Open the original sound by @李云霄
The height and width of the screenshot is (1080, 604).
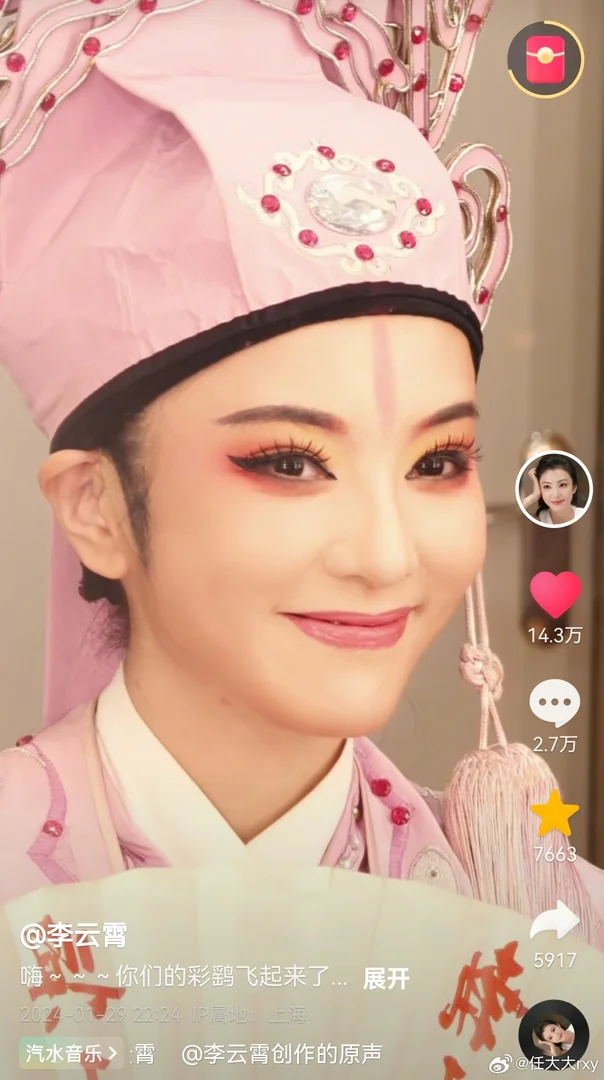tap(281, 1053)
